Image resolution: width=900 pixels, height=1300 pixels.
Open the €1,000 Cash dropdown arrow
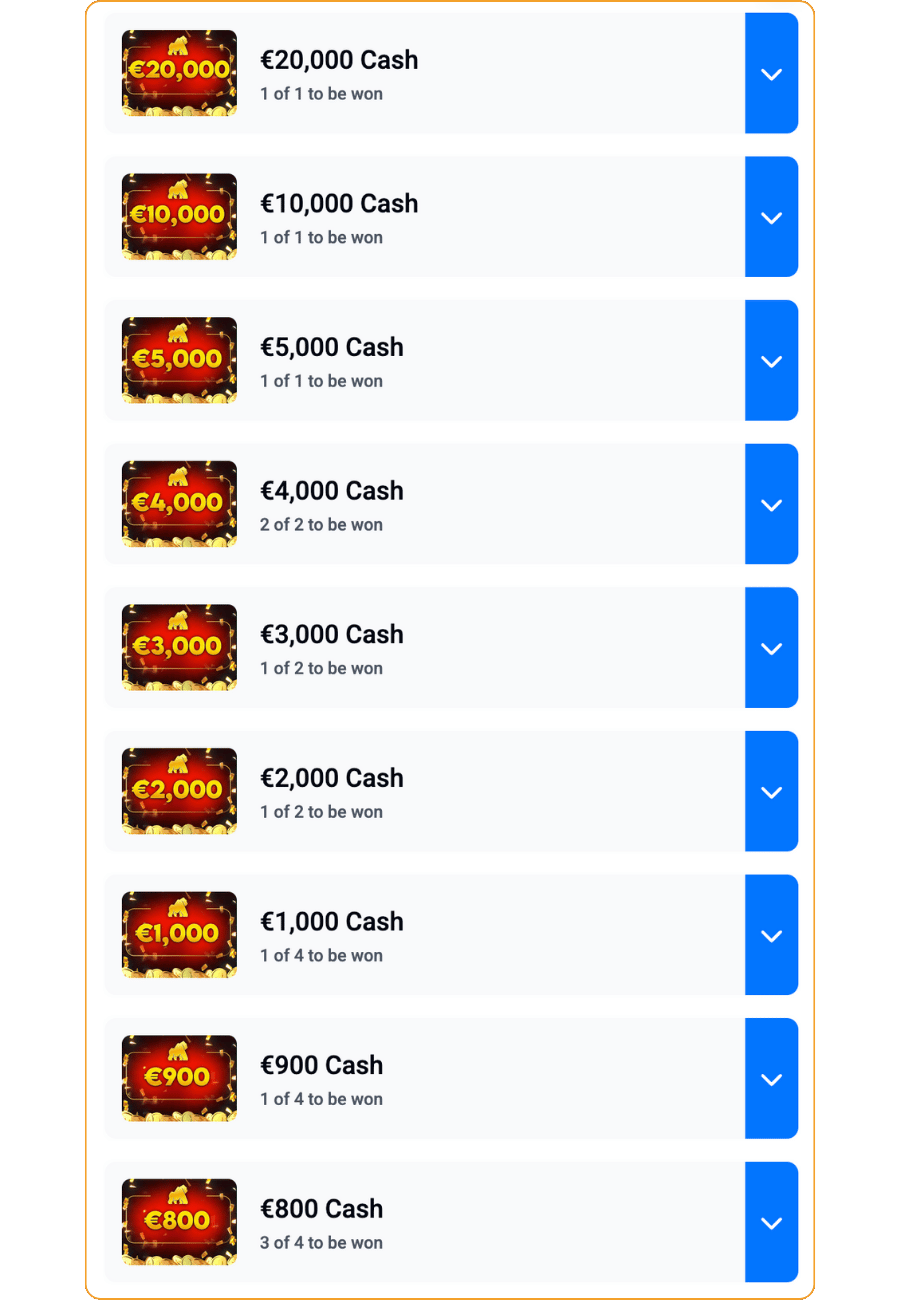(x=771, y=936)
